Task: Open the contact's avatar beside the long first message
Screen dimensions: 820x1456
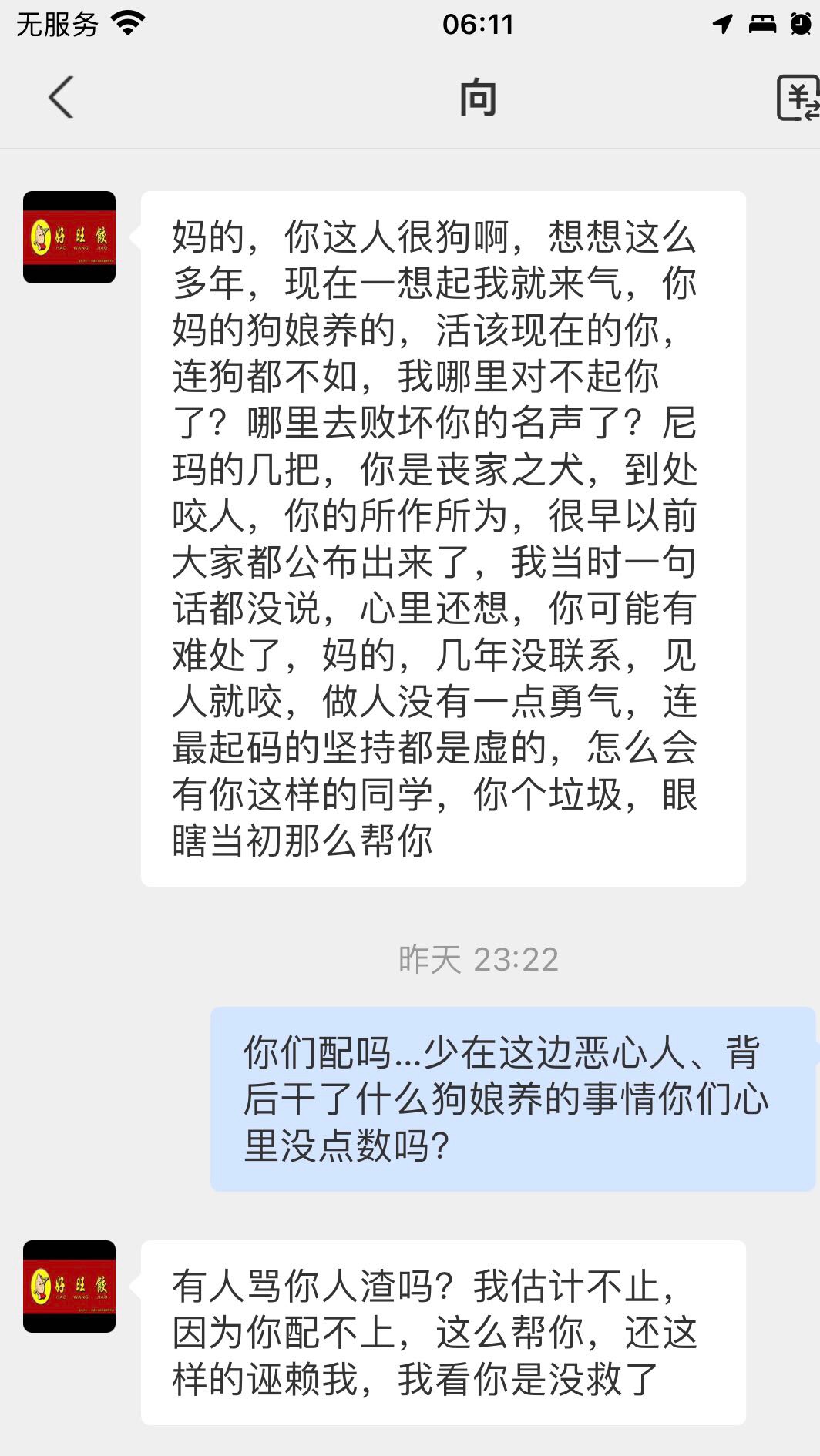Action: click(69, 237)
